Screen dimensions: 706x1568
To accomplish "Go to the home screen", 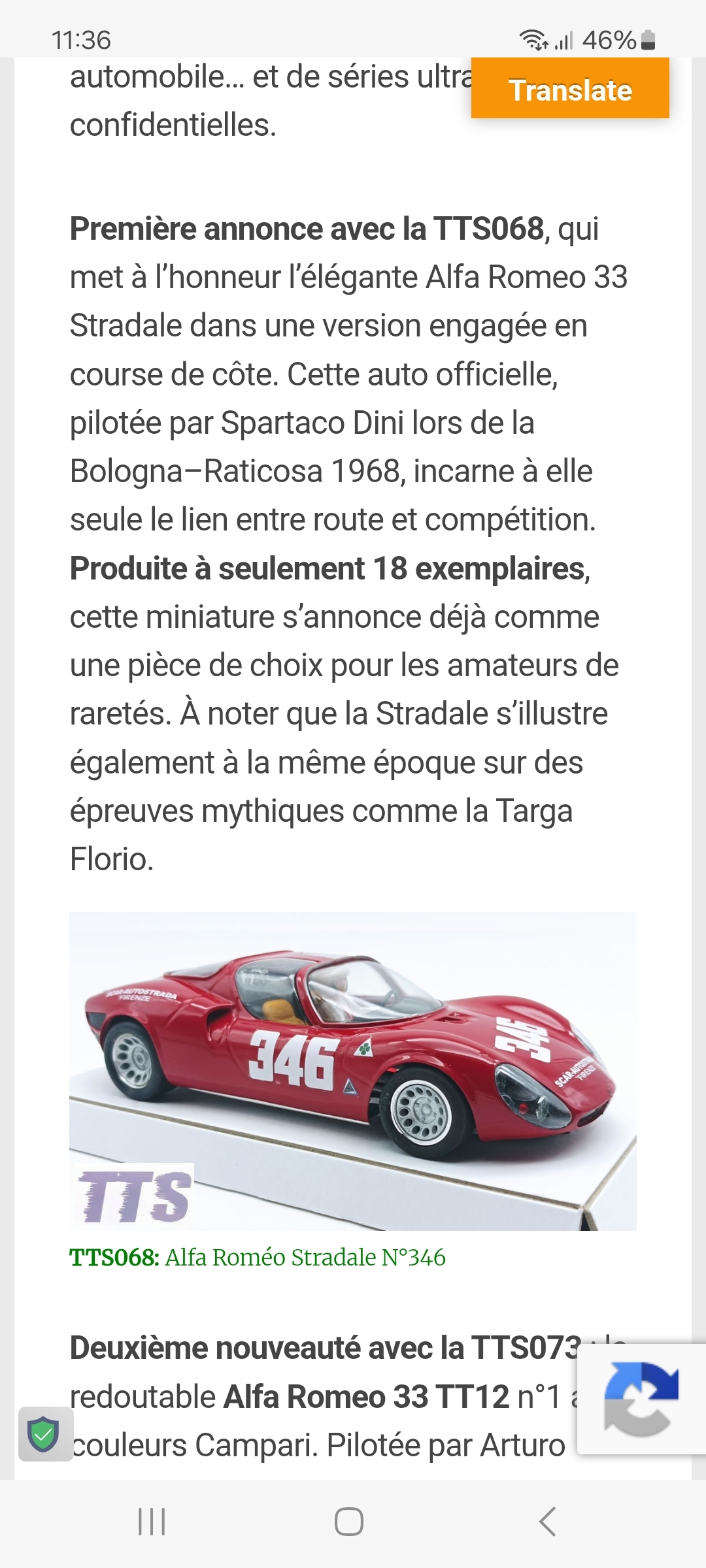I will click(x=349, y=1522).
